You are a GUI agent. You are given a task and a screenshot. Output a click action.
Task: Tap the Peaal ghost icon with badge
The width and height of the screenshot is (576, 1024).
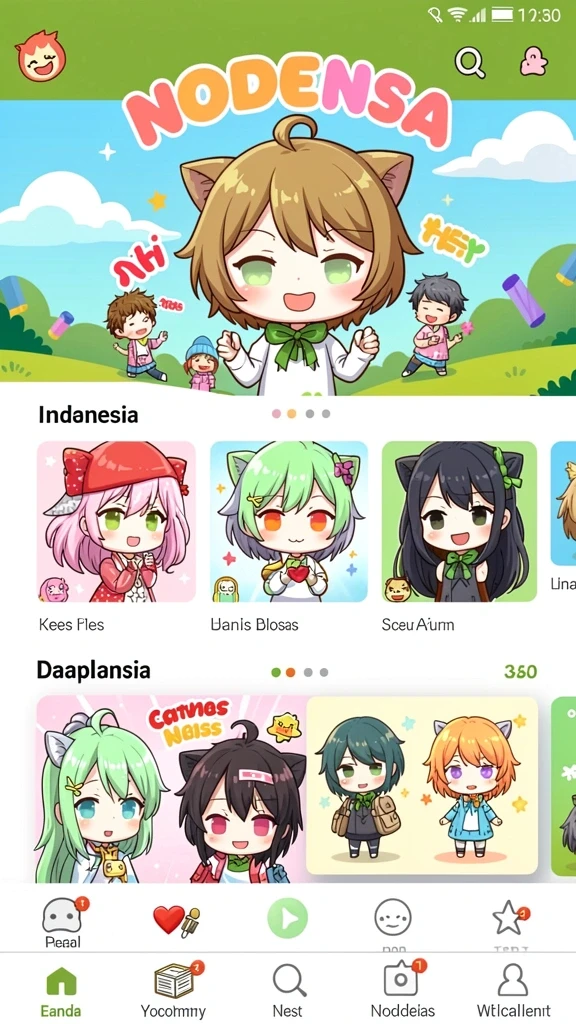(x=64, y=922)
